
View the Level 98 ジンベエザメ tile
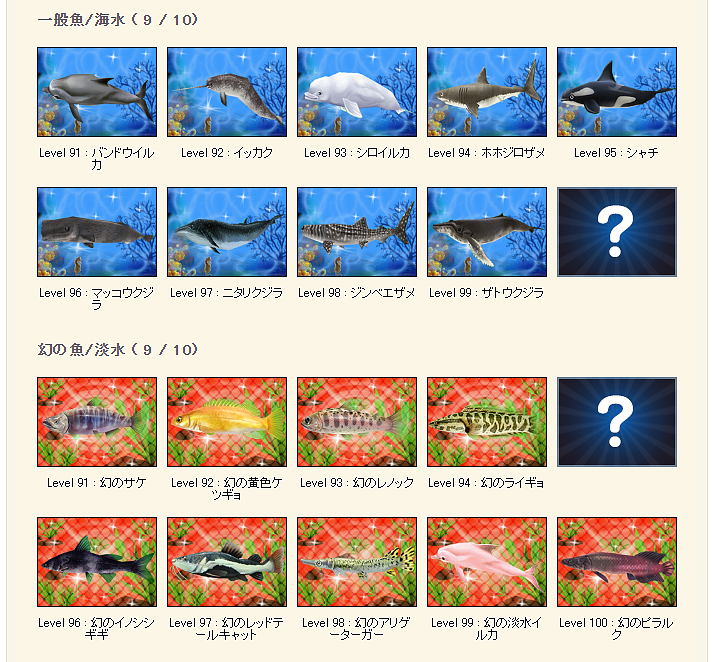click(x=357, y=232)
